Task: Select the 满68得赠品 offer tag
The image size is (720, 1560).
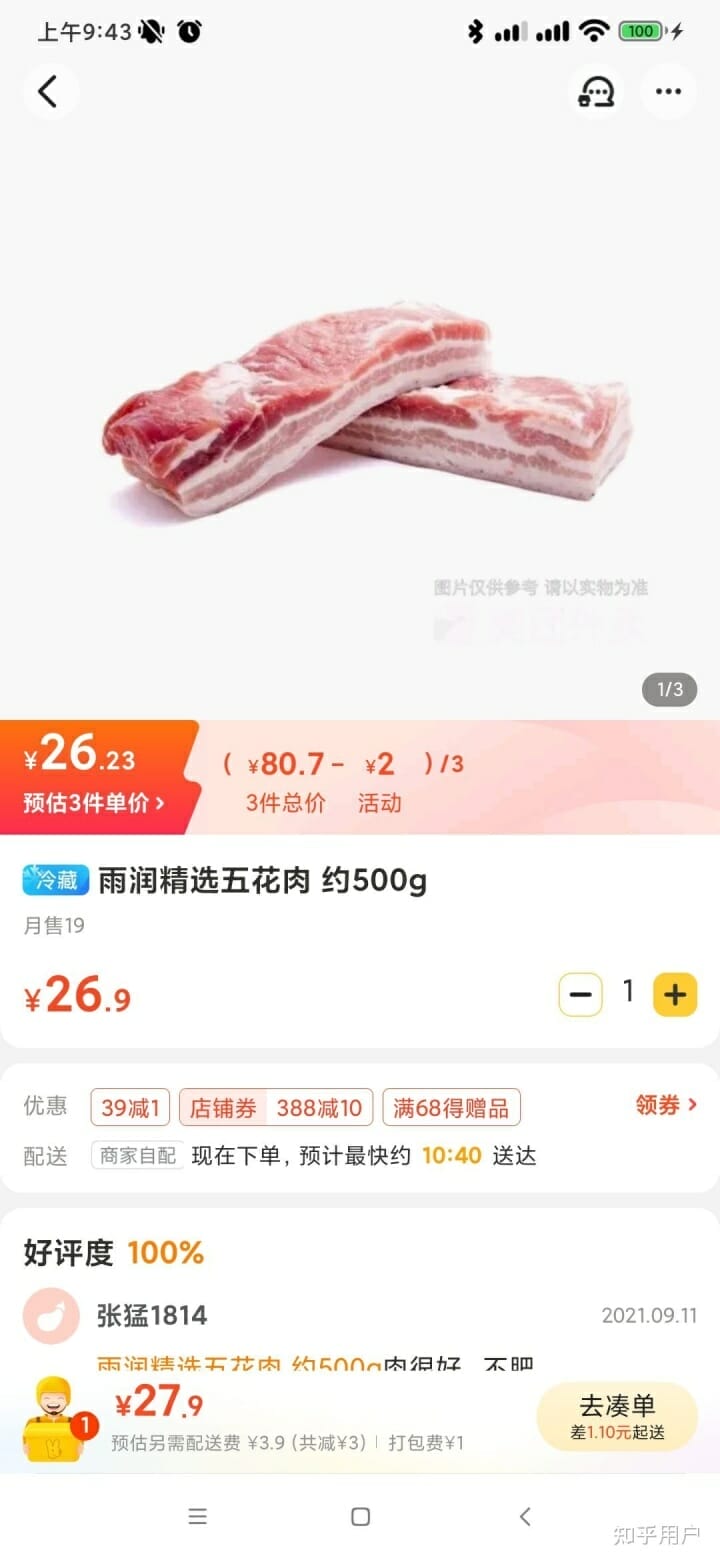Action: click(x=451, y=1107)
